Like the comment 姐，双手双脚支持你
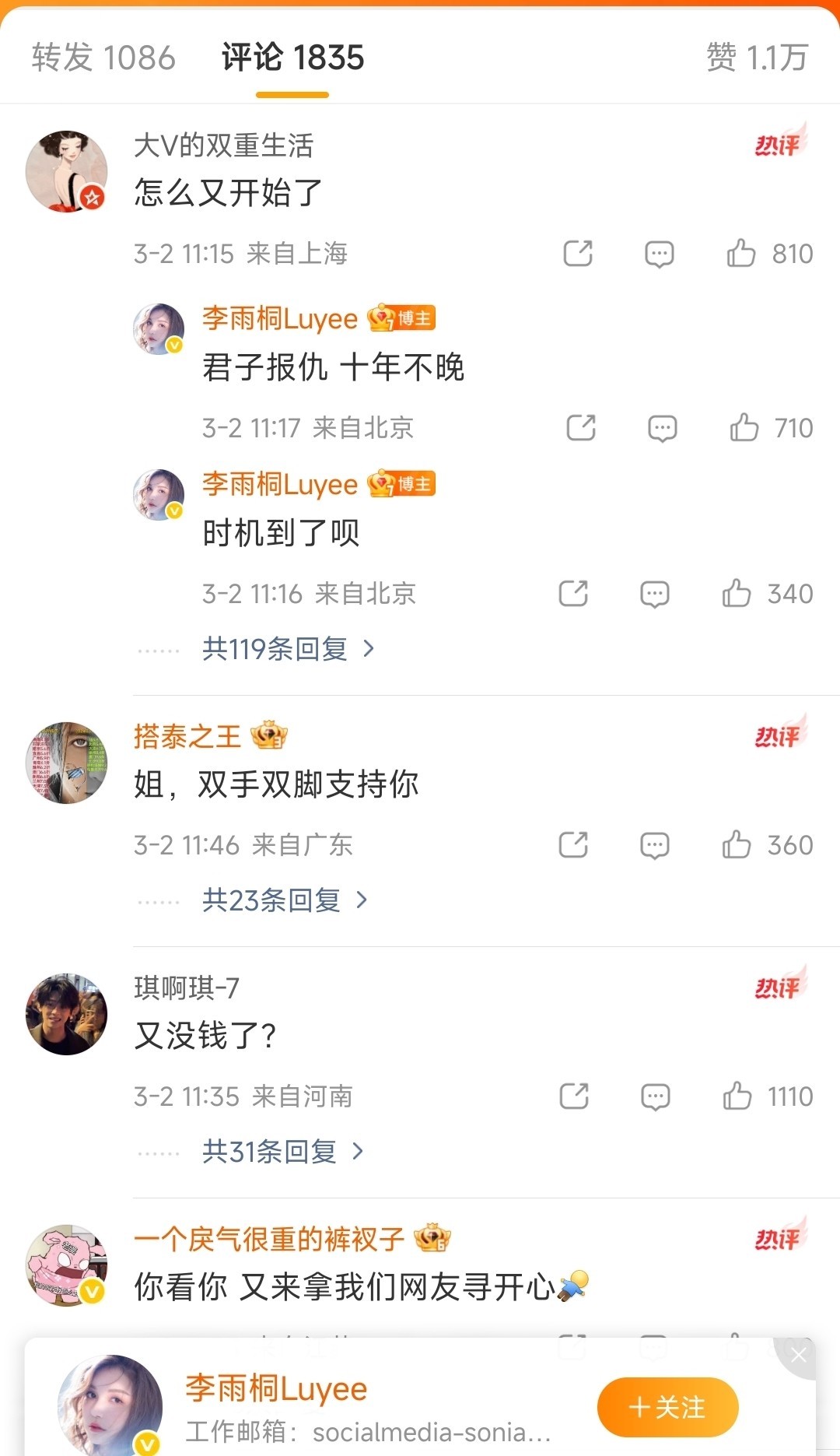Viewport: 840px width, 1456px height. 737,845
